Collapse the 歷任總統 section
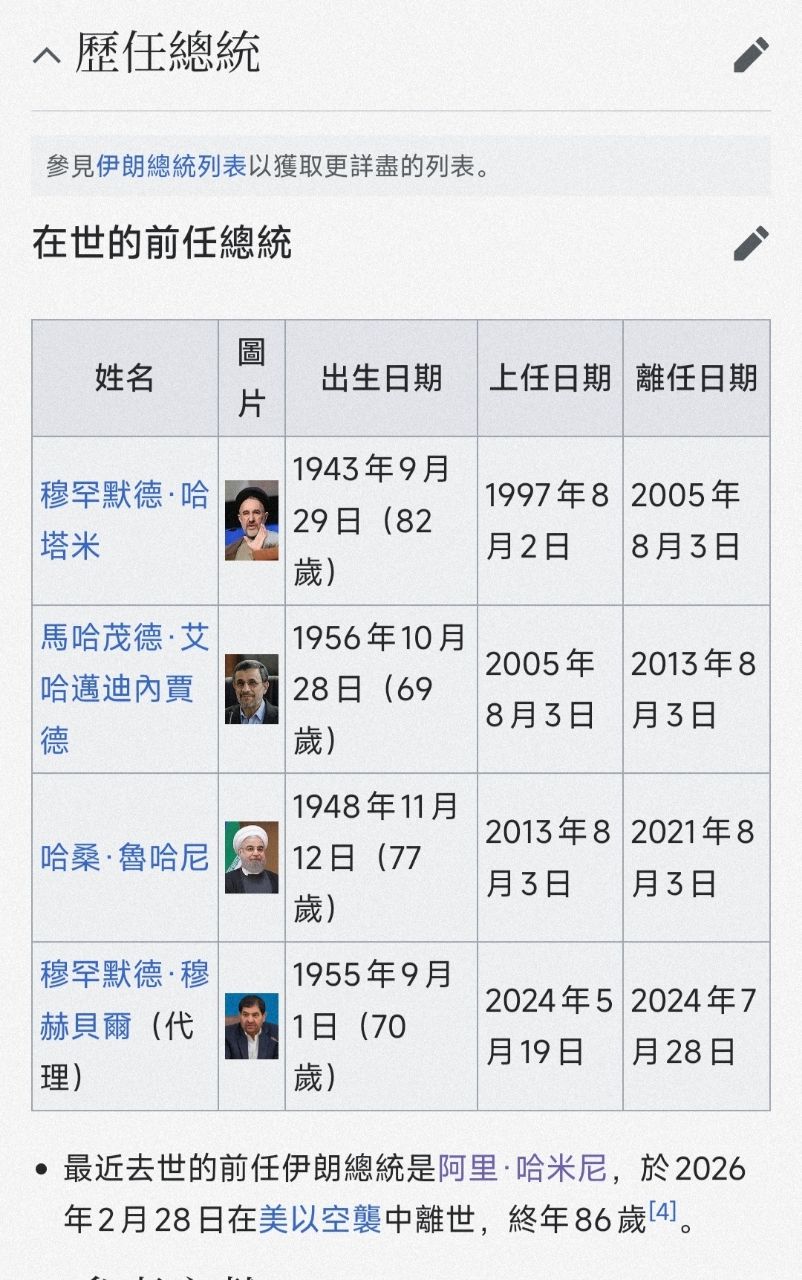 (x=47, y=55)
